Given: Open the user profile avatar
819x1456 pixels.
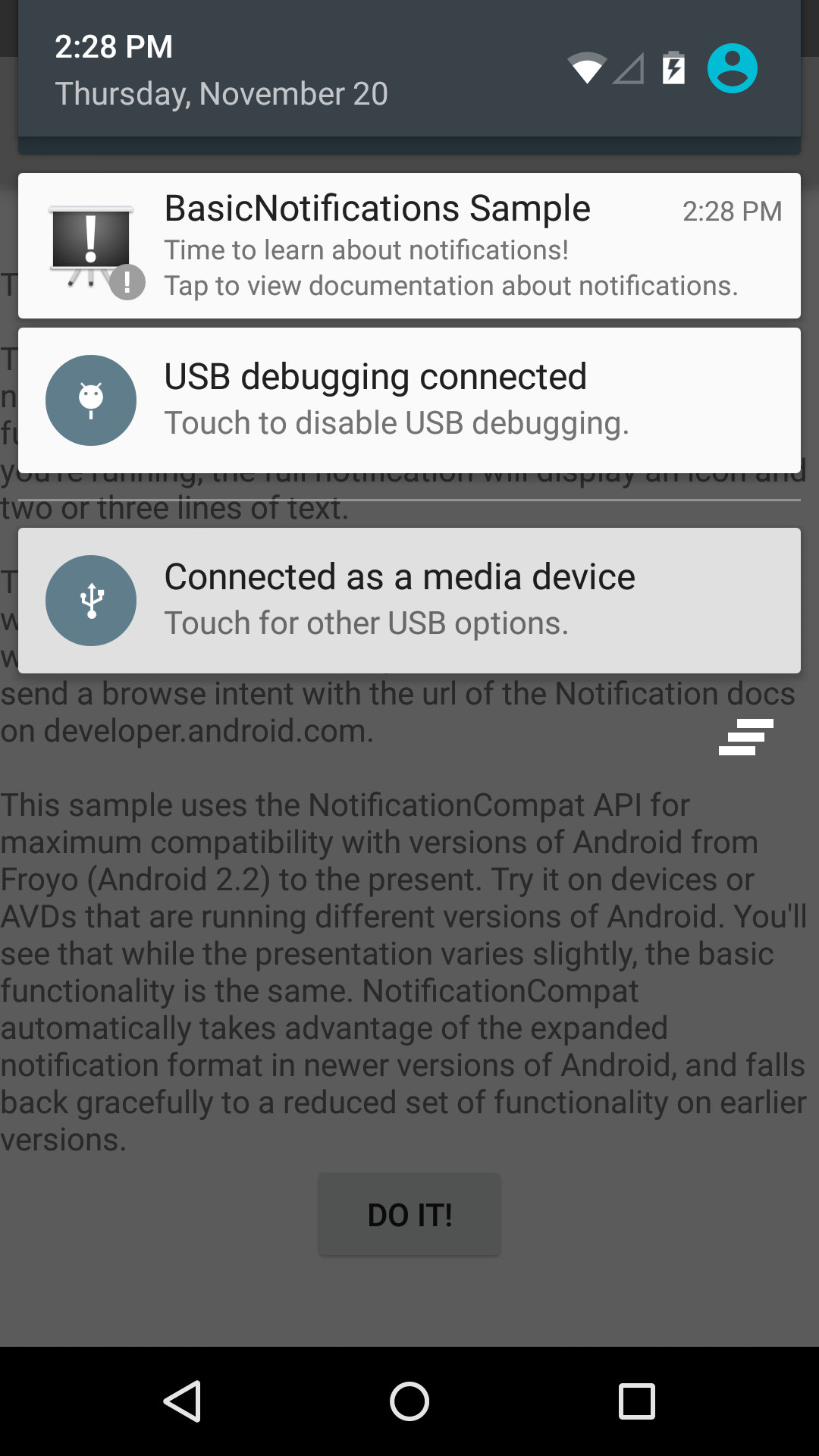Looking at the screenshot, I should click(x=732, y=69).
